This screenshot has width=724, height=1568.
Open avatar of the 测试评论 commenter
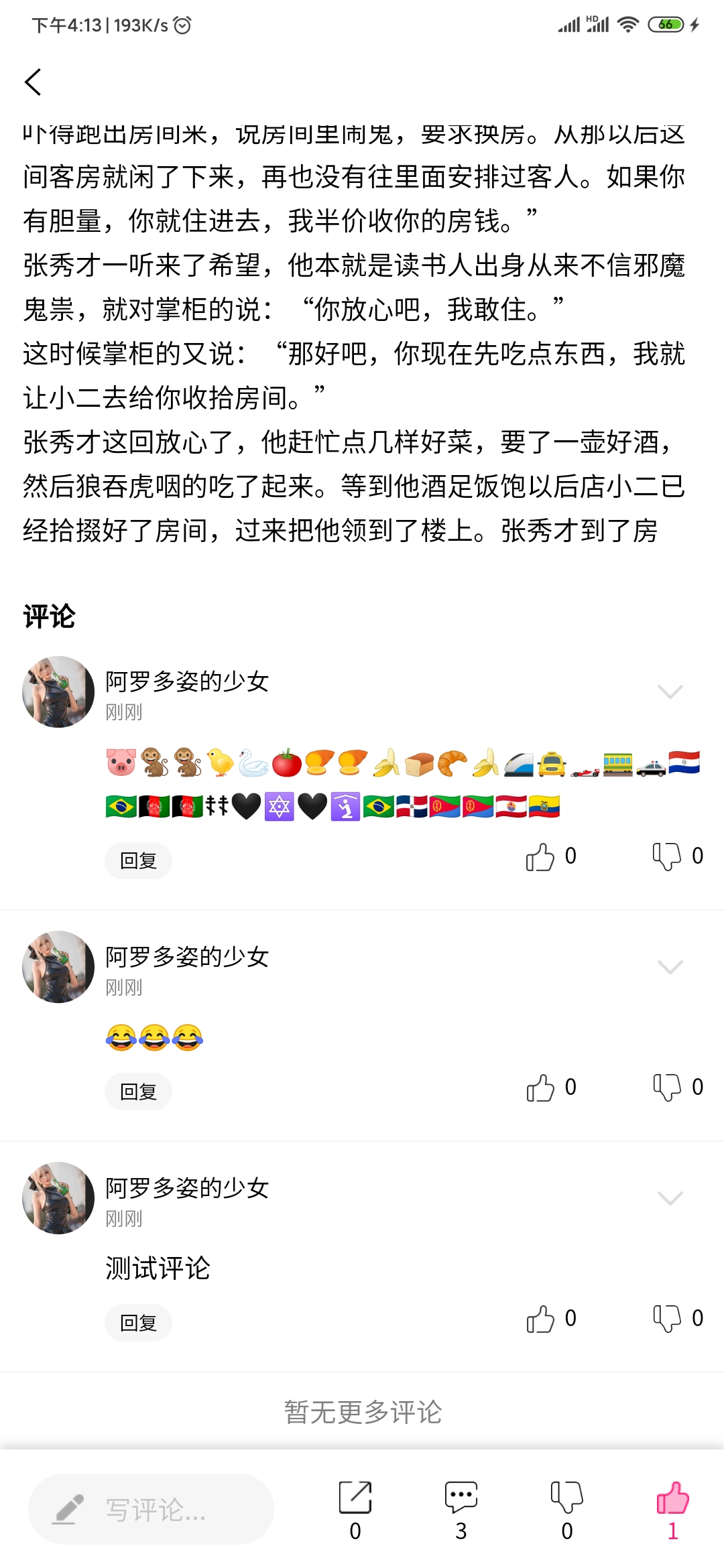[58, 1198]
